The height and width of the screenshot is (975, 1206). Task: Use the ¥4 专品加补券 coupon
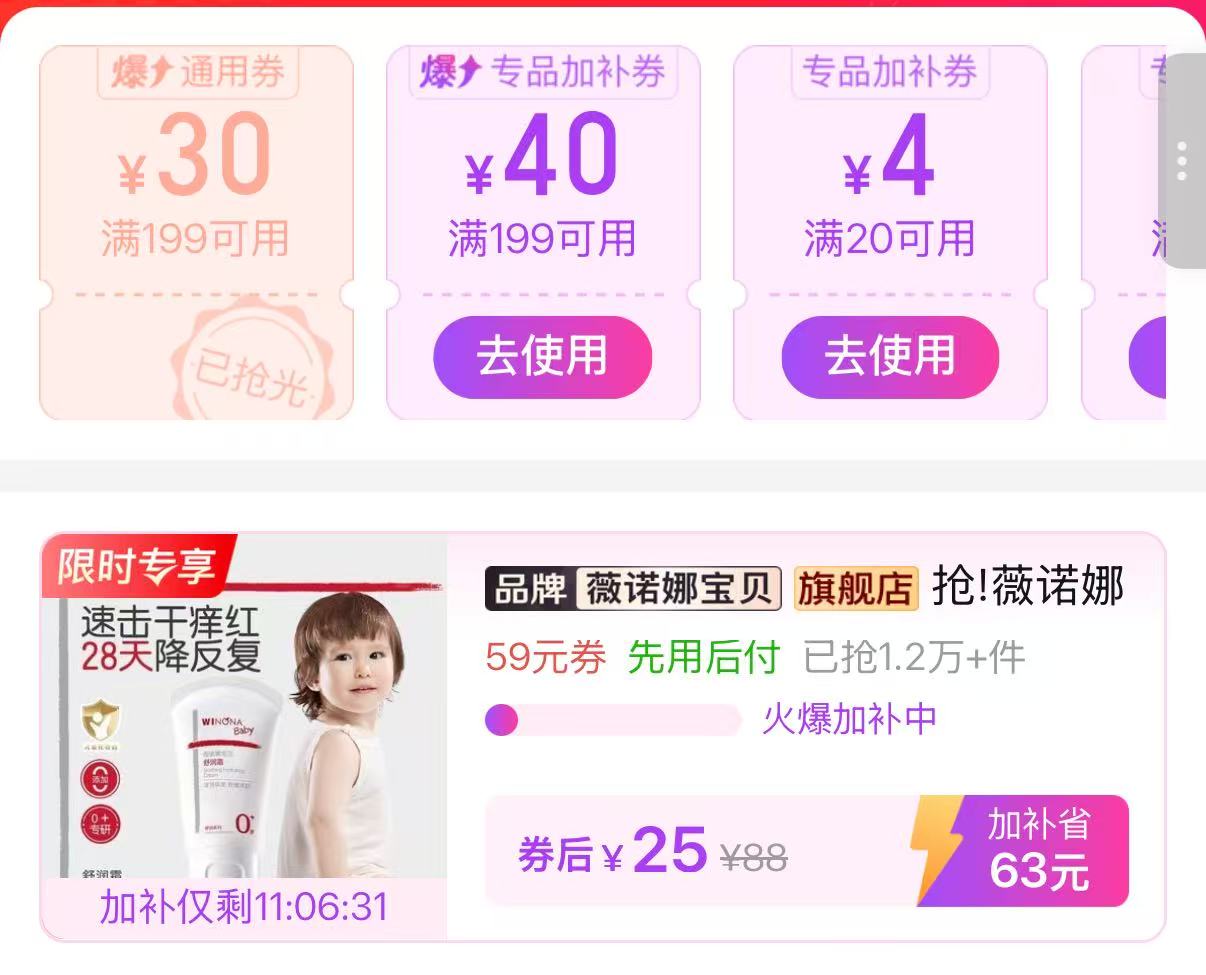tap(889, 357)
